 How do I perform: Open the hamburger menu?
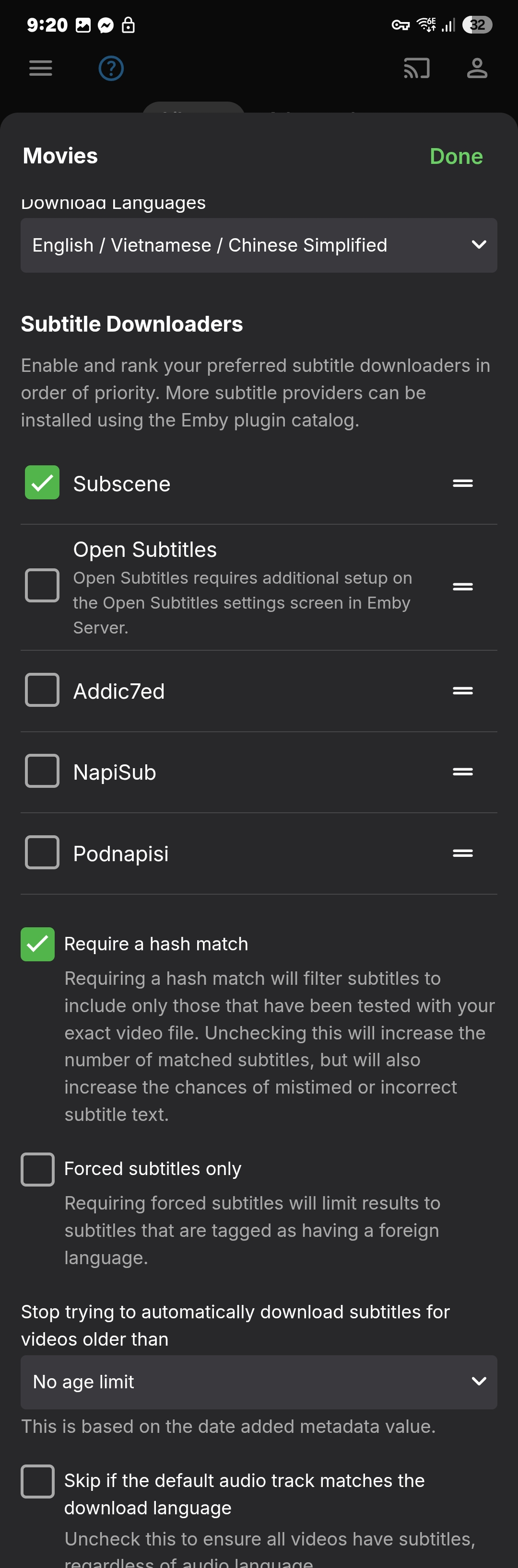[41, 68]
